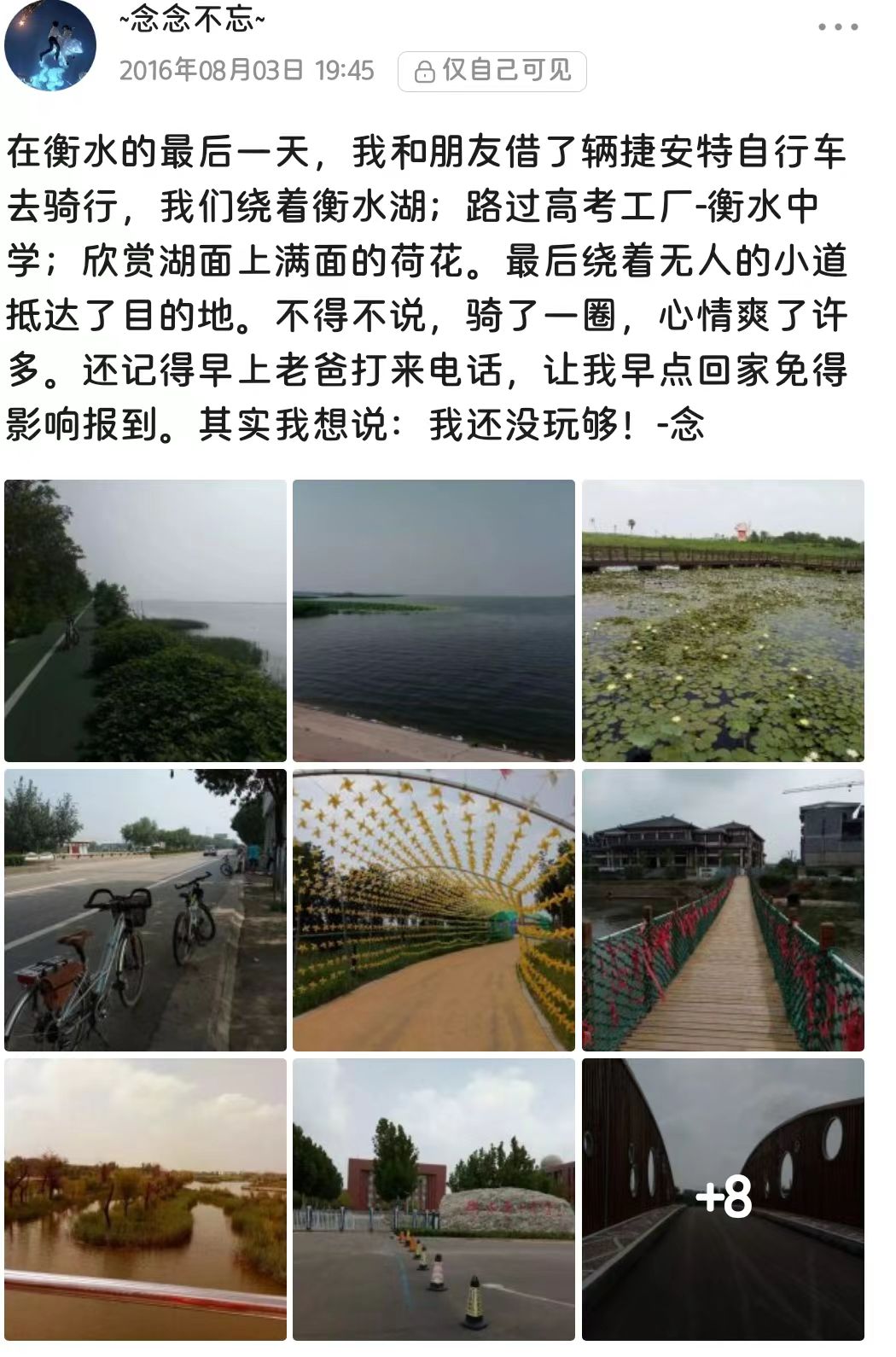896x1357 pixels.
Task: Open the lotus pond photo
Action: point(723,620)
